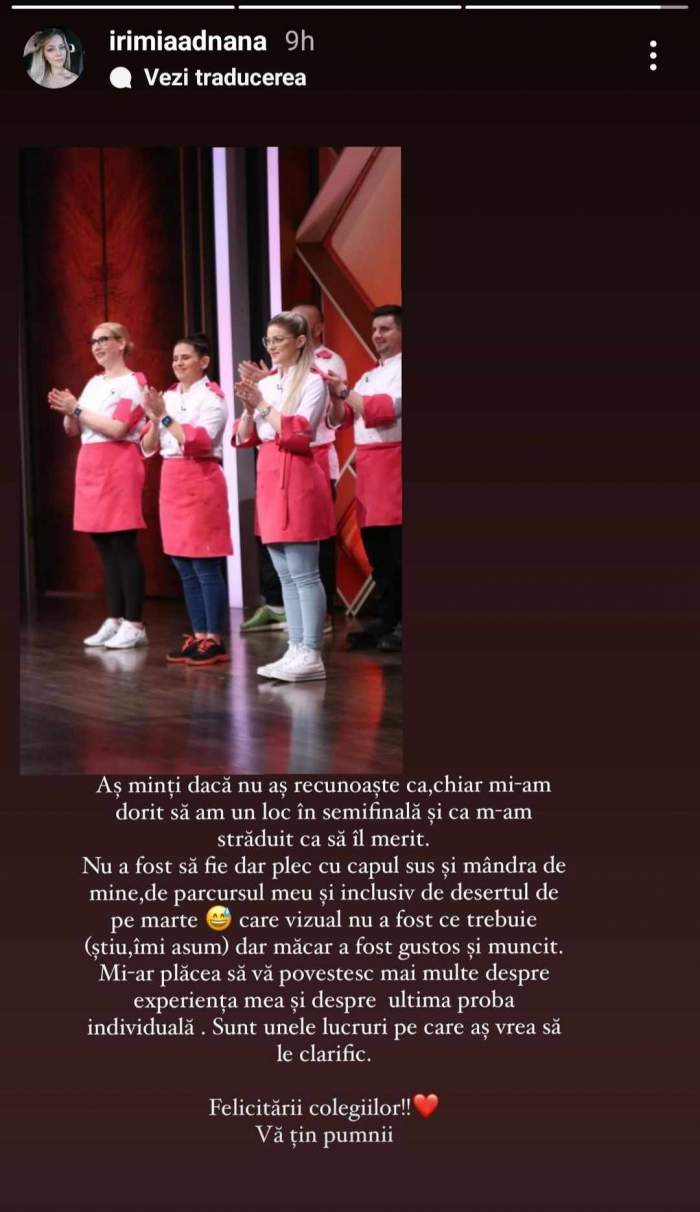The image size is (700, 1212).
Task: Open the irimiaadnana username link
Action: point(189,42)
